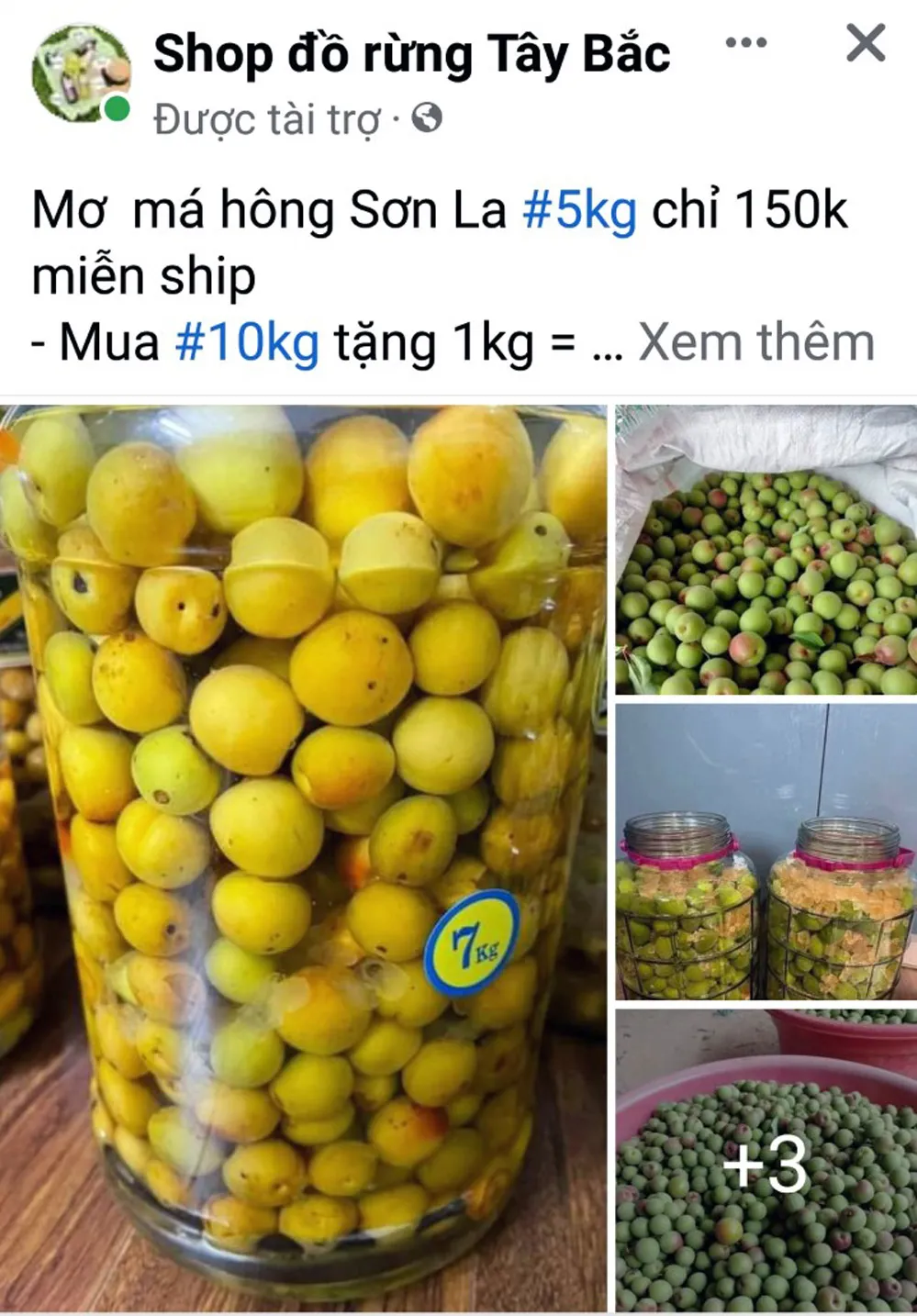
Task: View the +3 more photos tile
Action: pyautogui.click(x=766, y=1161)
